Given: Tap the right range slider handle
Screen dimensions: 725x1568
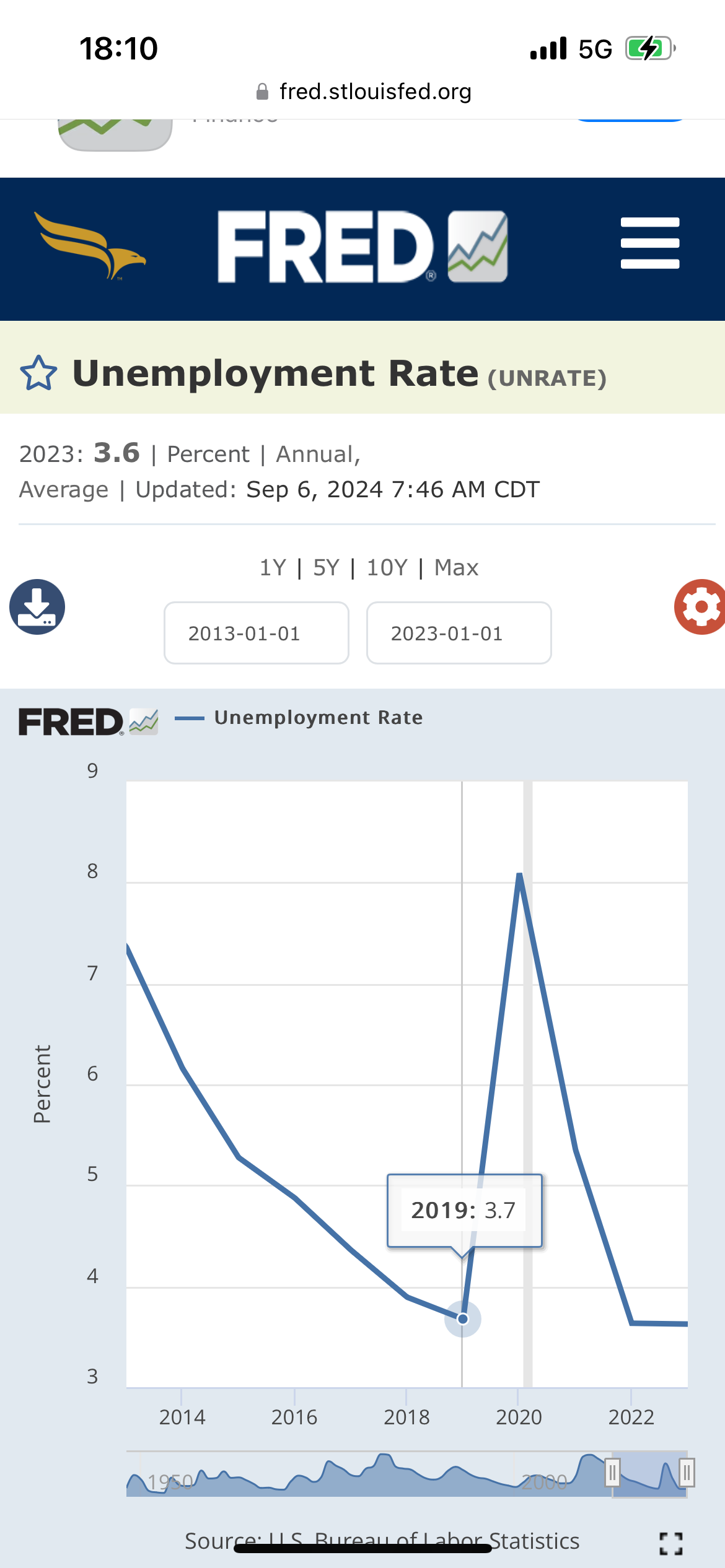Looking at the screenshot, I should click(x=687, y=1473).
